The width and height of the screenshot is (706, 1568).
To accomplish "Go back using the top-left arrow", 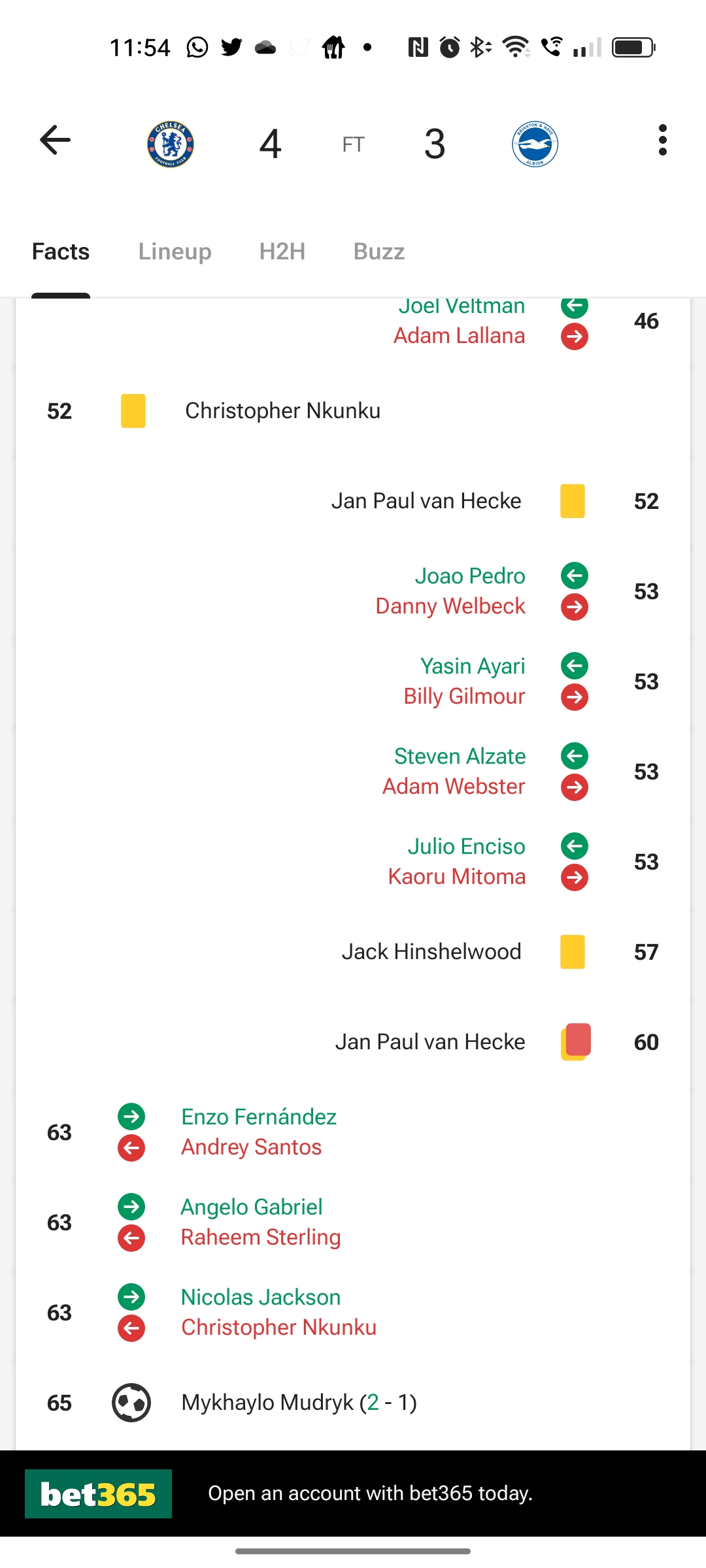I will tap(55, 140).
